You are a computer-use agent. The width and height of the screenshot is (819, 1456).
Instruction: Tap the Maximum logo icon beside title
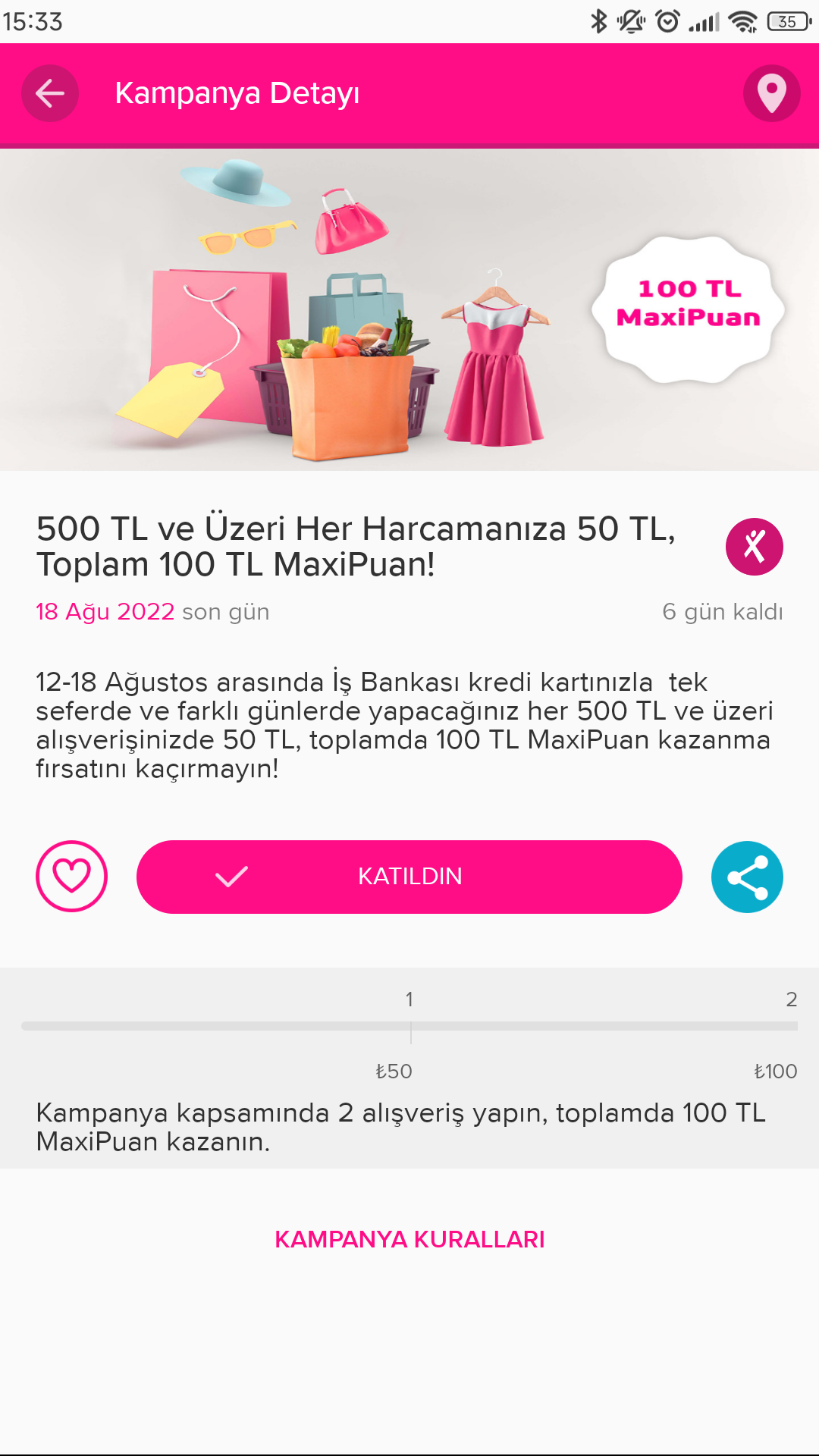click(x=755, y=547)
